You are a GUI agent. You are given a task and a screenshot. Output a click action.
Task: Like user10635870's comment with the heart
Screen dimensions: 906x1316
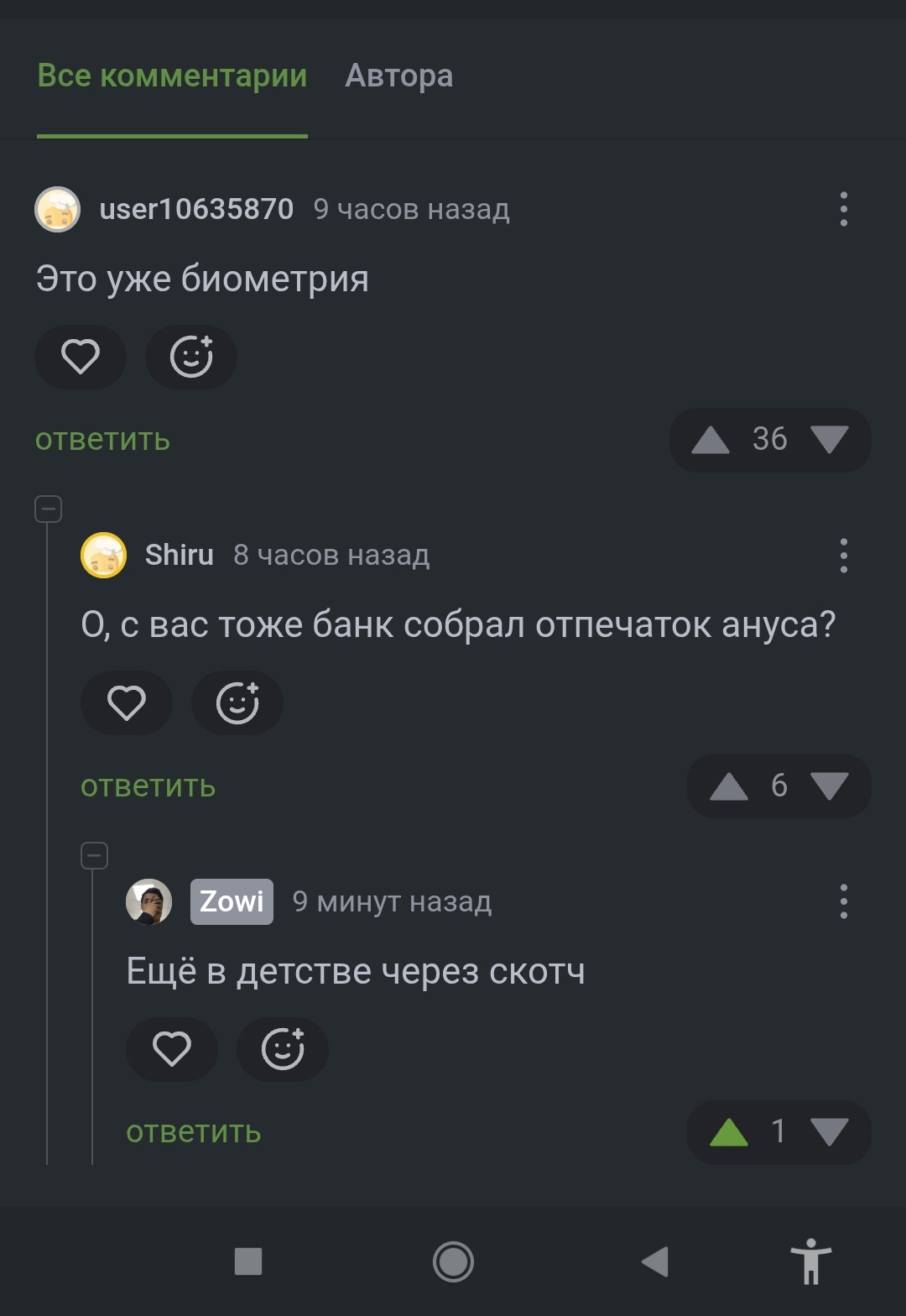tap(81, 357)
